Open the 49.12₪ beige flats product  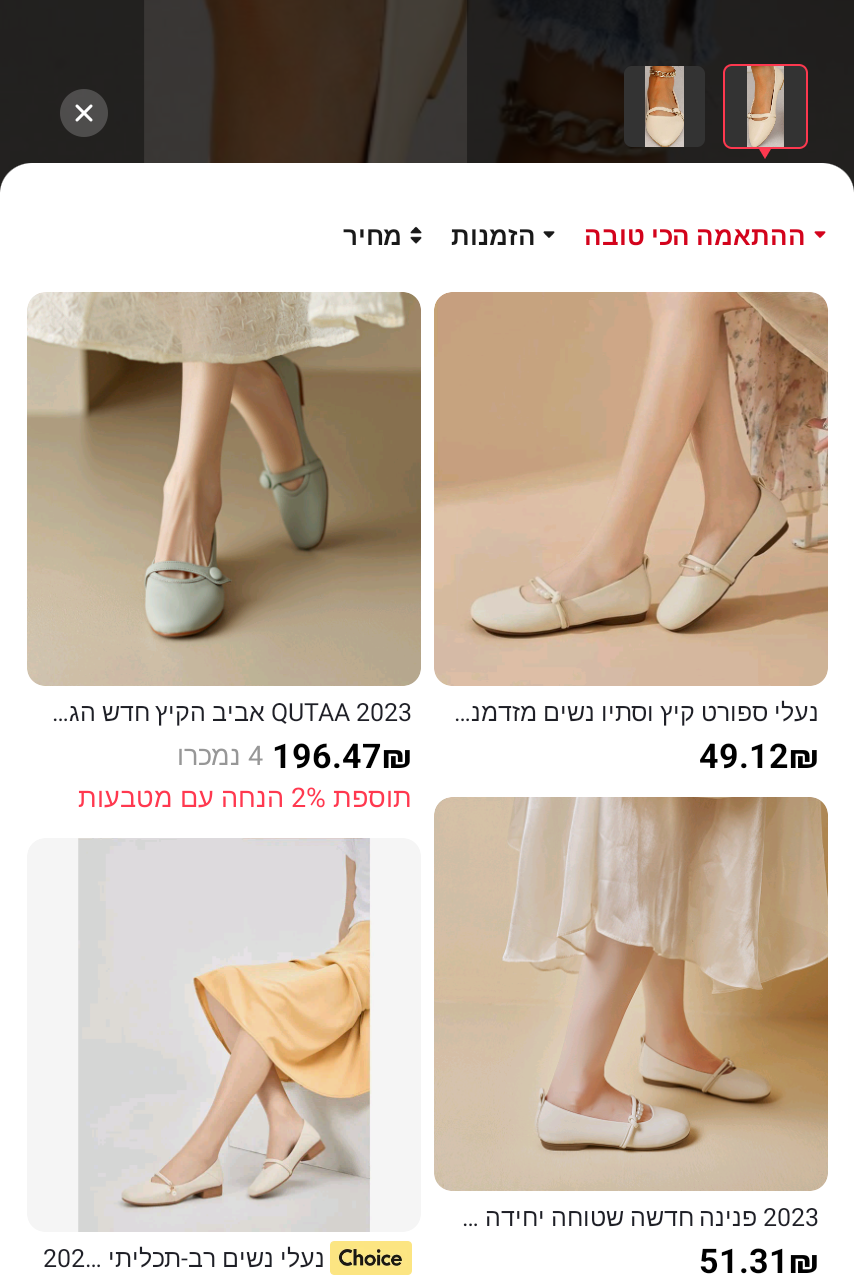coord(631,489)
